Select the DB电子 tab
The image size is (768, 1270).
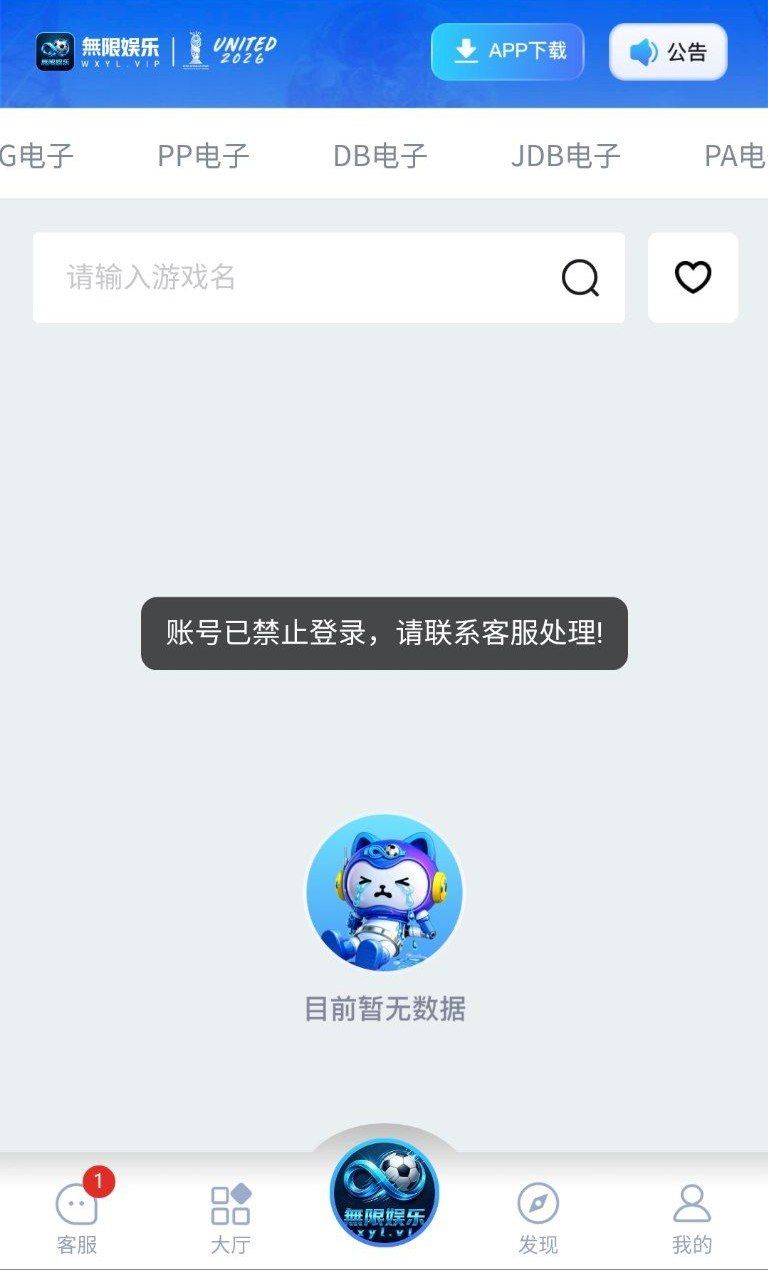point(380,156)
